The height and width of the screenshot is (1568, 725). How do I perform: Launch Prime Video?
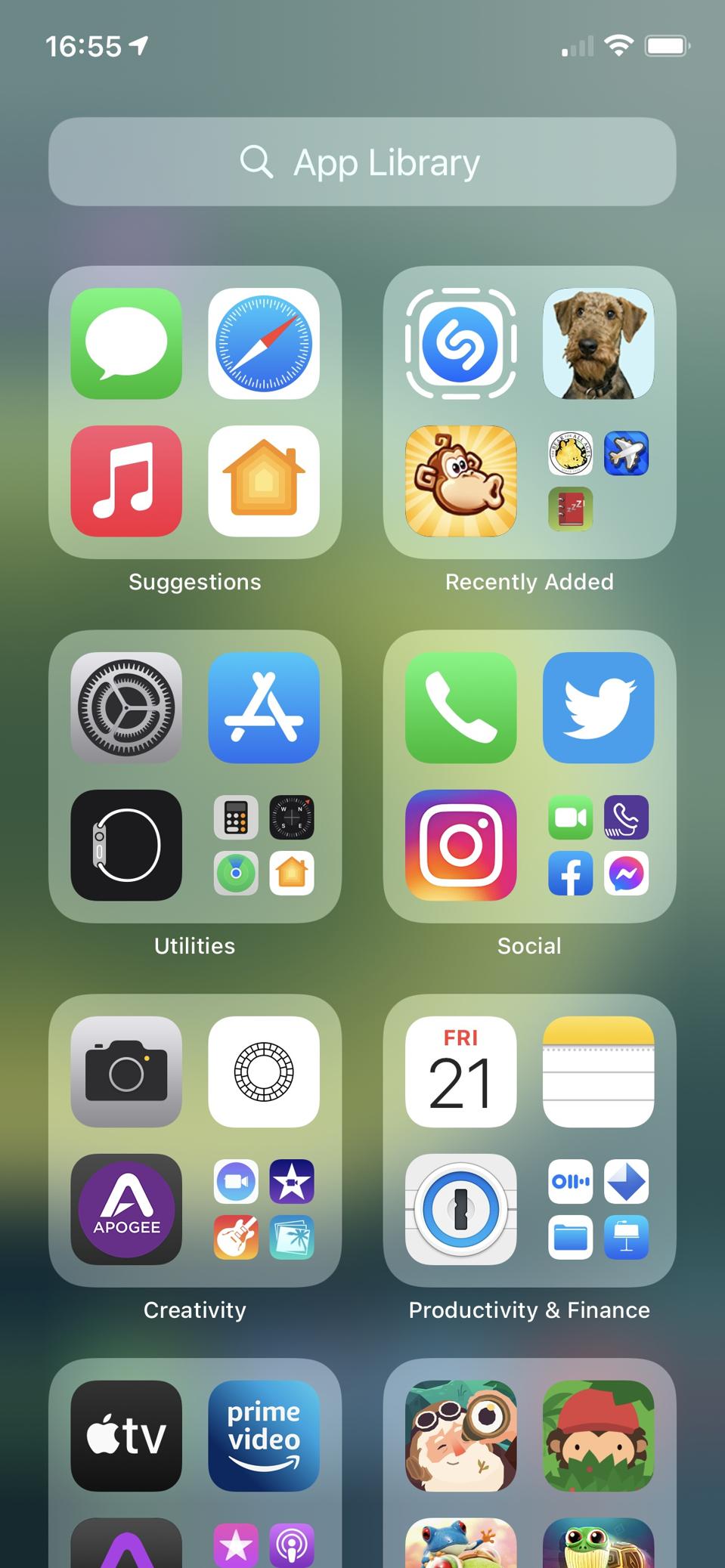click(x=264, y=1437)
